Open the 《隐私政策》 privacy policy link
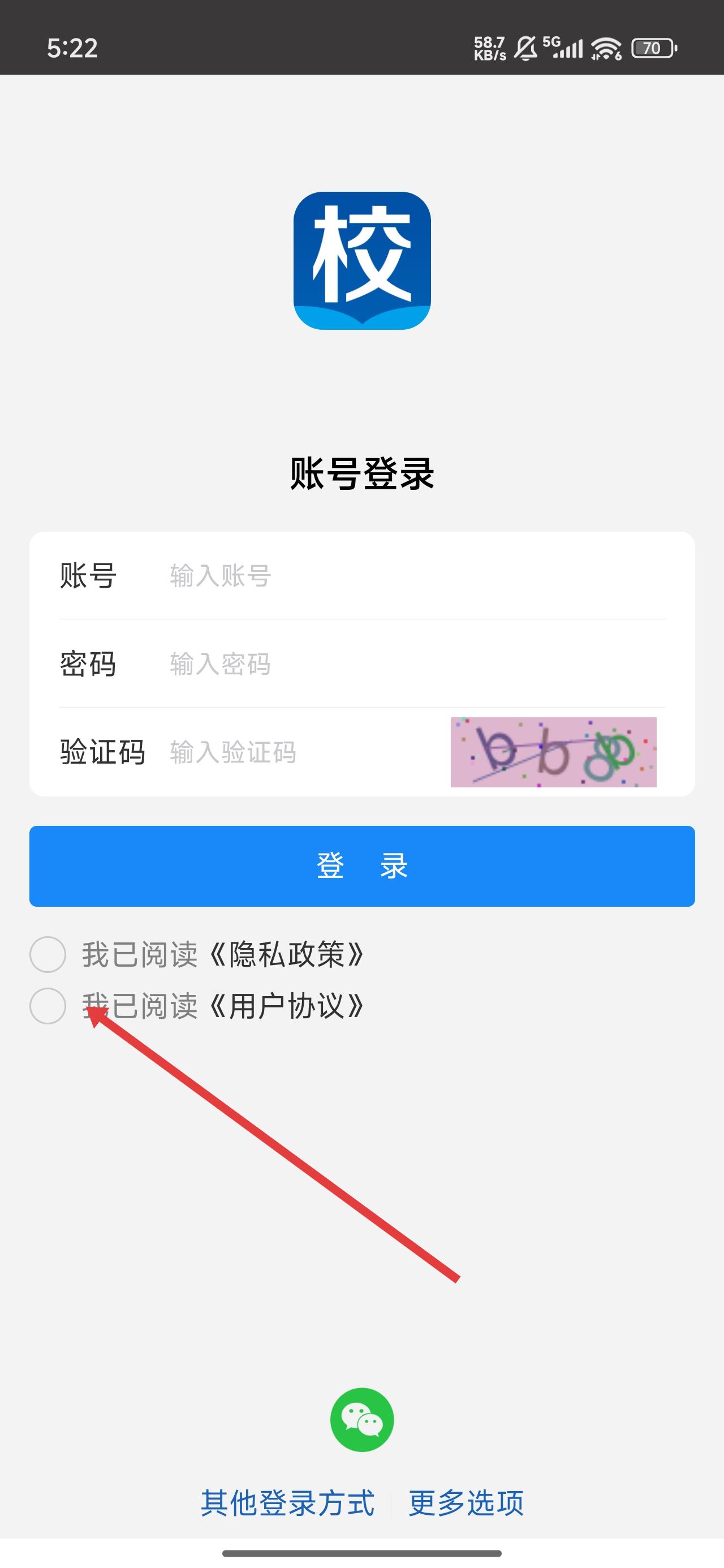The height and width of the screenshot is (1568, 724). coord(286,954)
